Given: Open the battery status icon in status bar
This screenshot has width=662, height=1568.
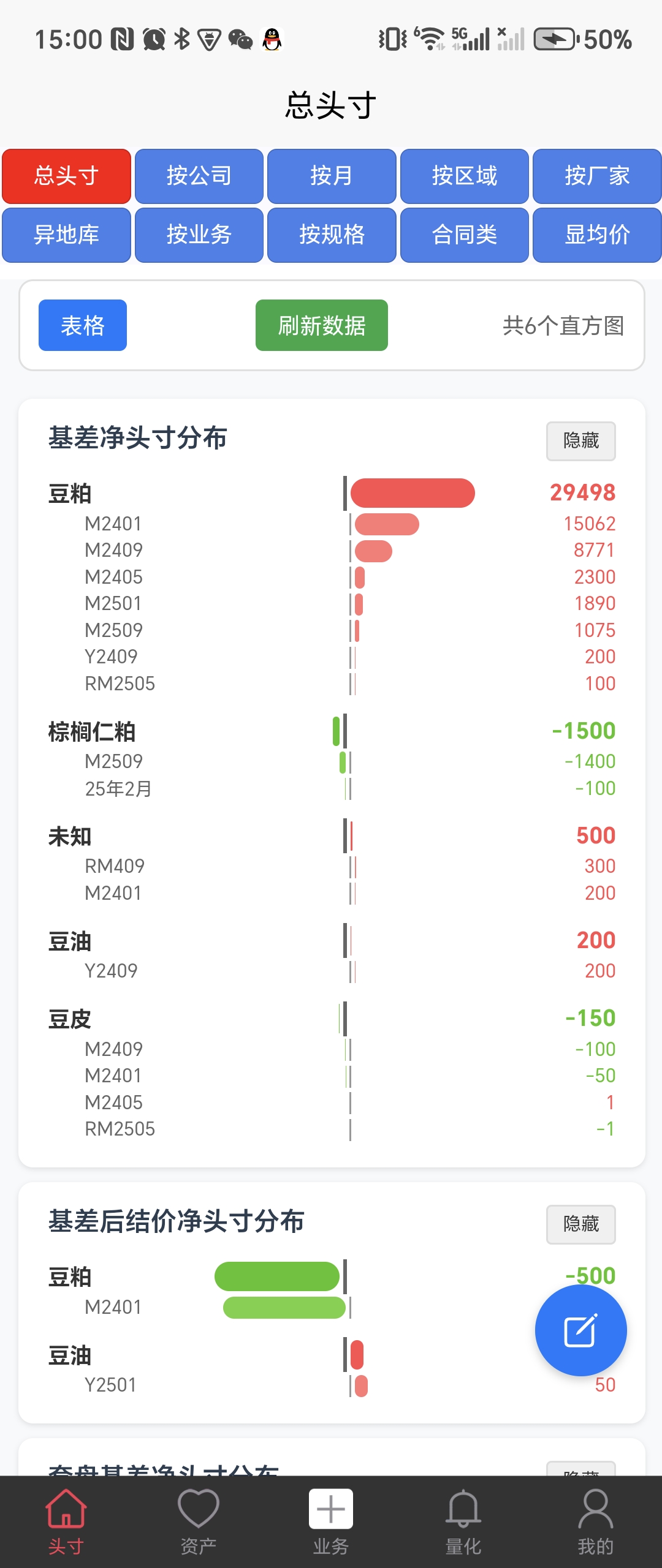Looking at the screenshot, I should pos(554,39).
